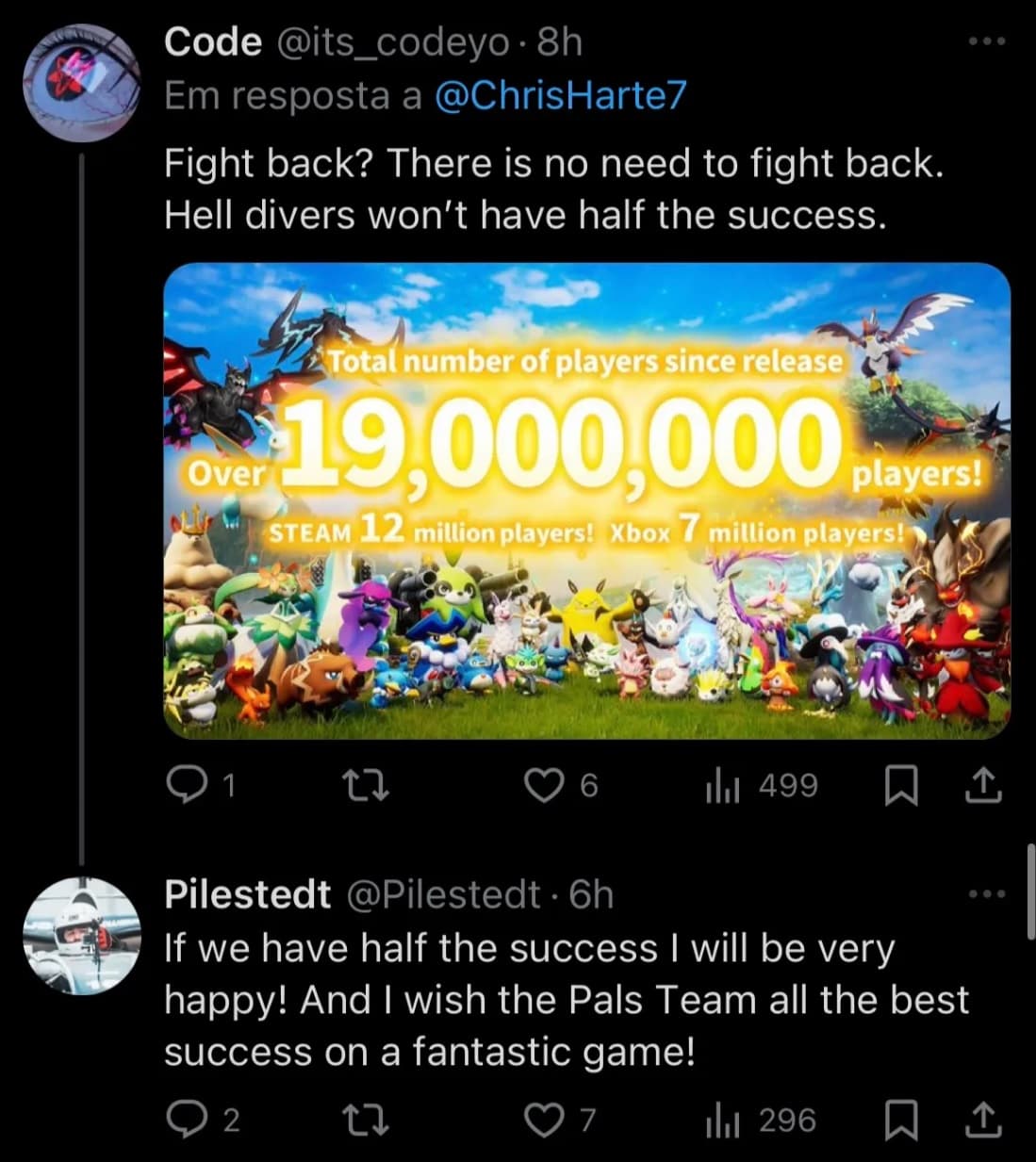
Task: Open overflow menu on Code's tweet
Action: coord(987,41)
